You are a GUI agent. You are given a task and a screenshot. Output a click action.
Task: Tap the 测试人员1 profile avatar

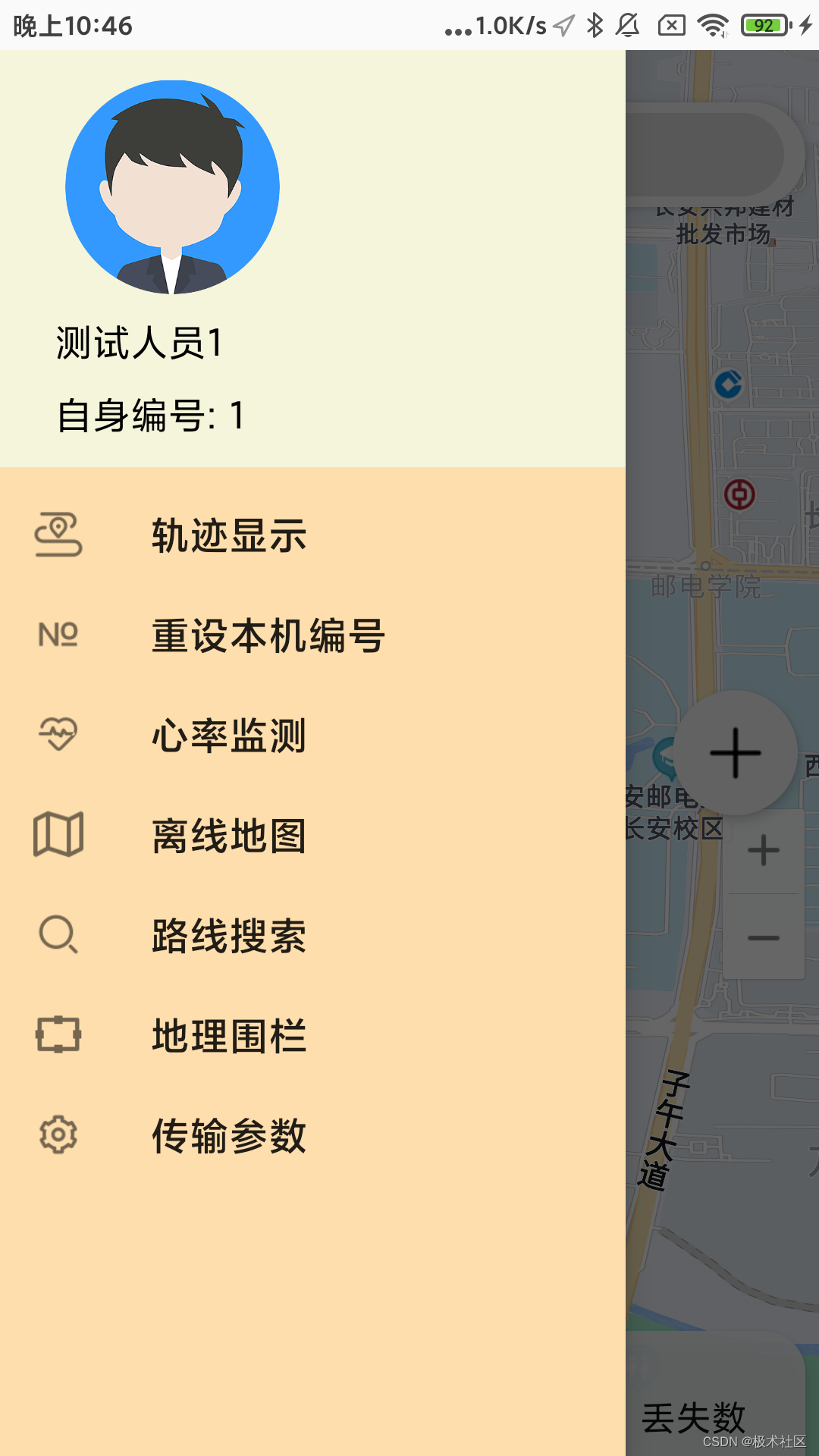(173, 187)
